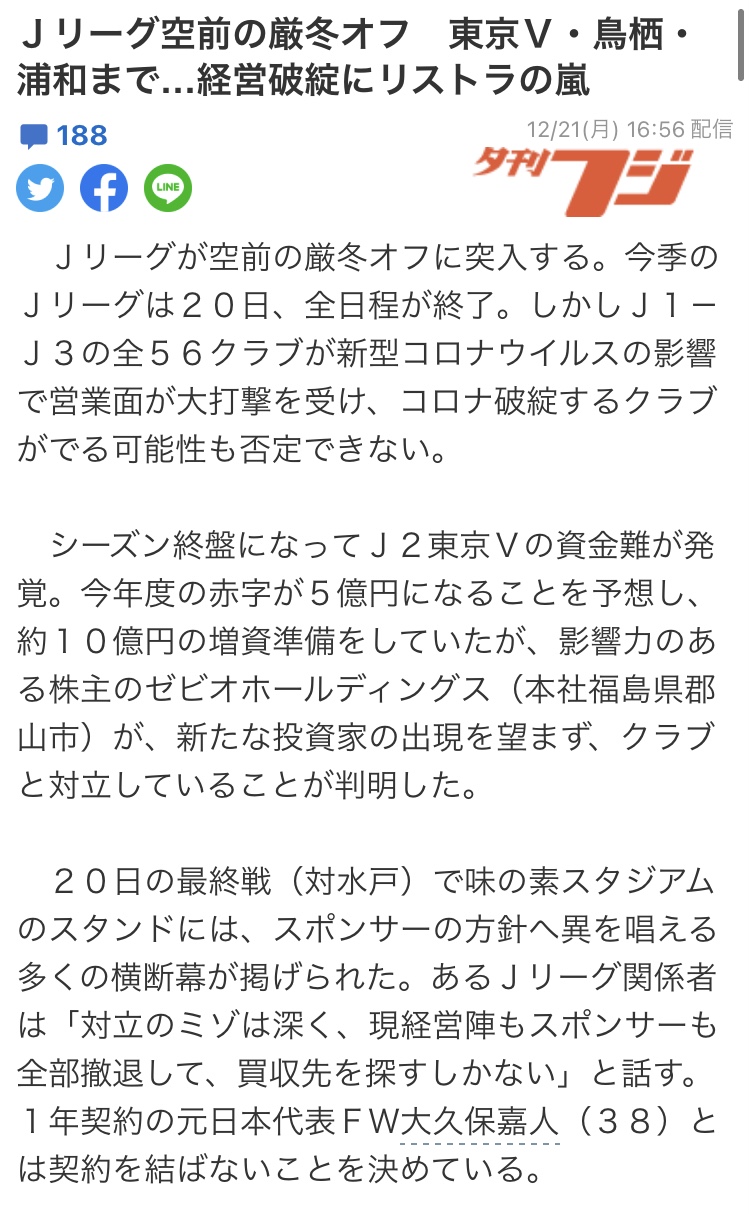Screen dimensions: 750x1214
Task: Share the article on Twitter
Action: (x=40, y=187)
